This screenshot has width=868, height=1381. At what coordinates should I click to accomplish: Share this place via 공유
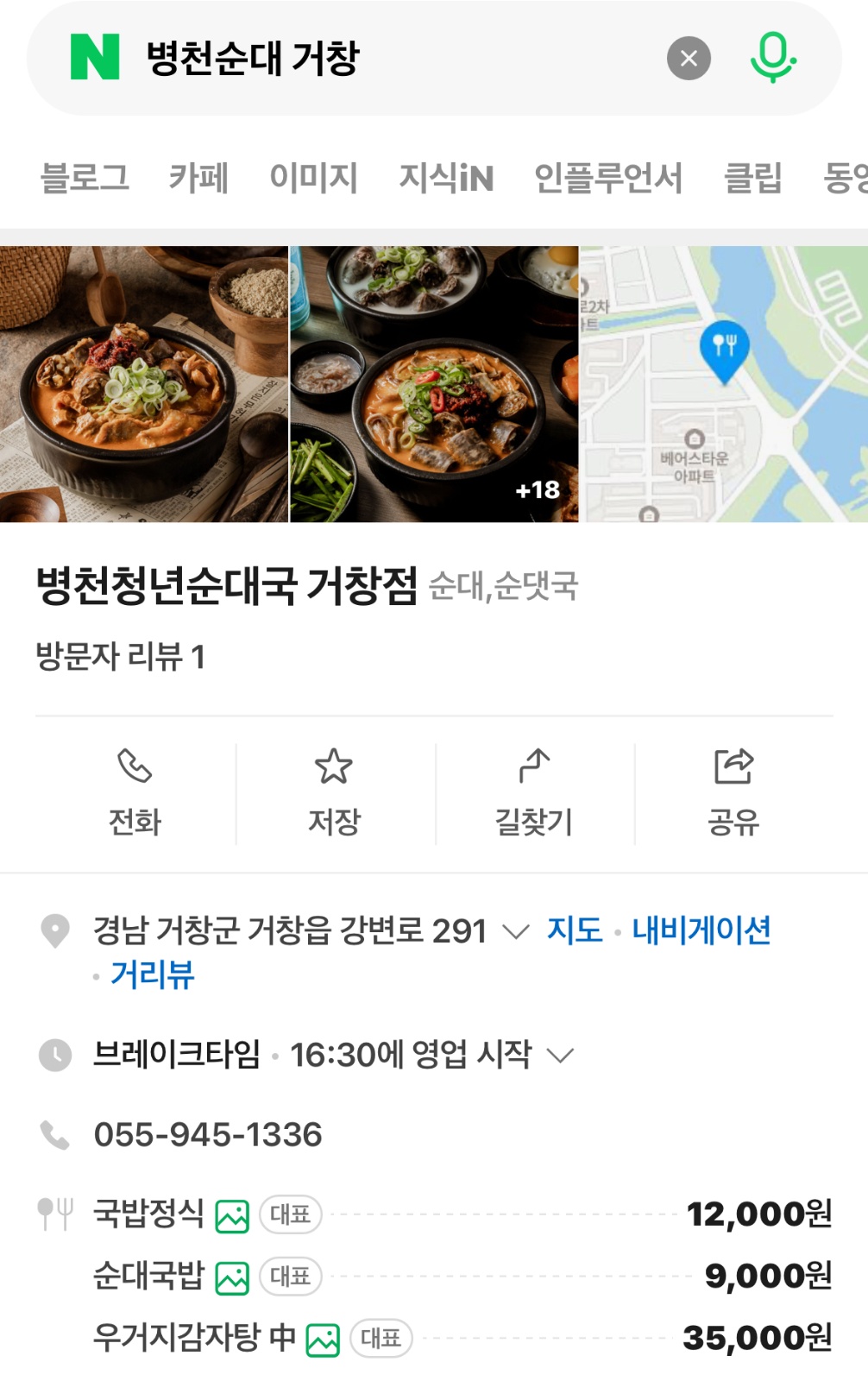[x=733, y=792]
